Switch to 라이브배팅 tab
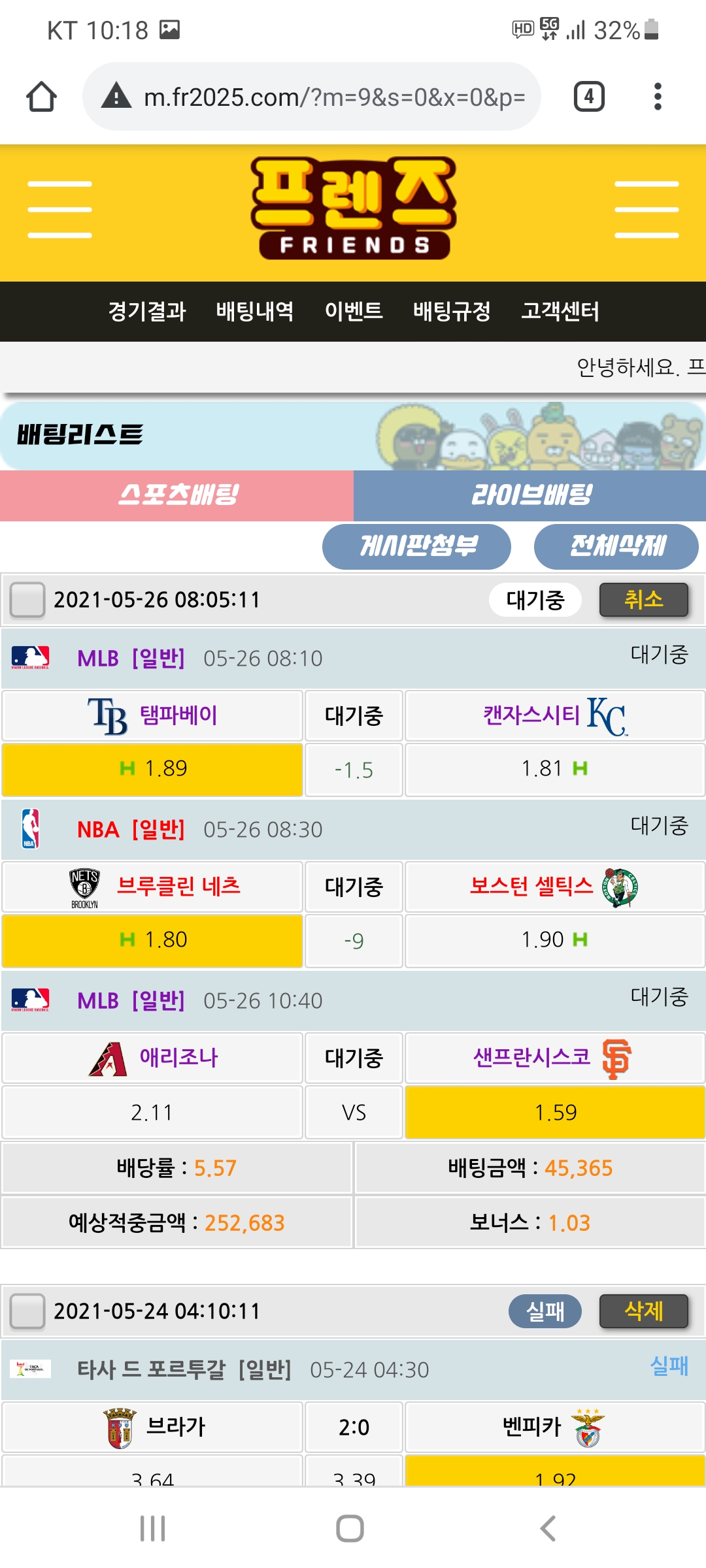The height and width of the screenshot is (1568, 706). (530, 495)
